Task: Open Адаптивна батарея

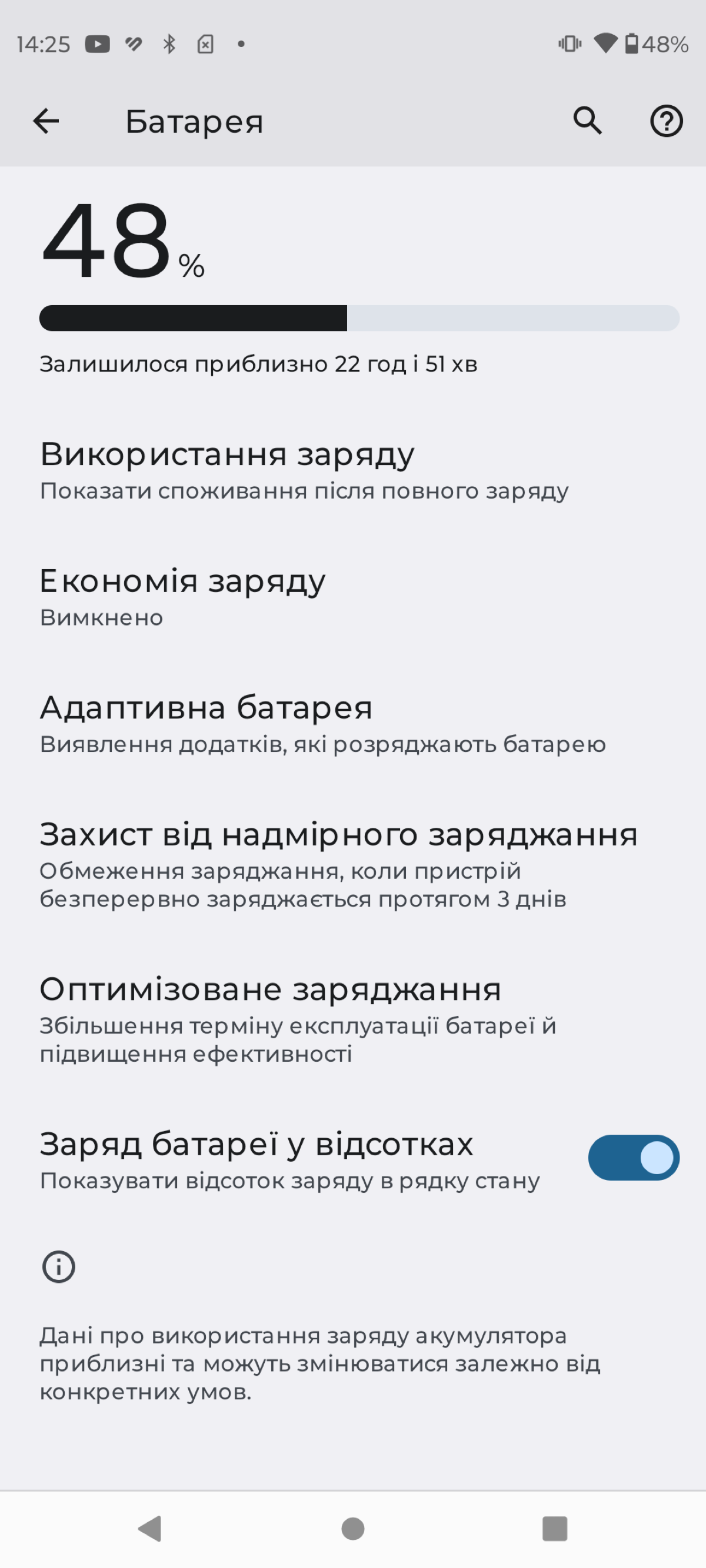Action: coord(354,724)
